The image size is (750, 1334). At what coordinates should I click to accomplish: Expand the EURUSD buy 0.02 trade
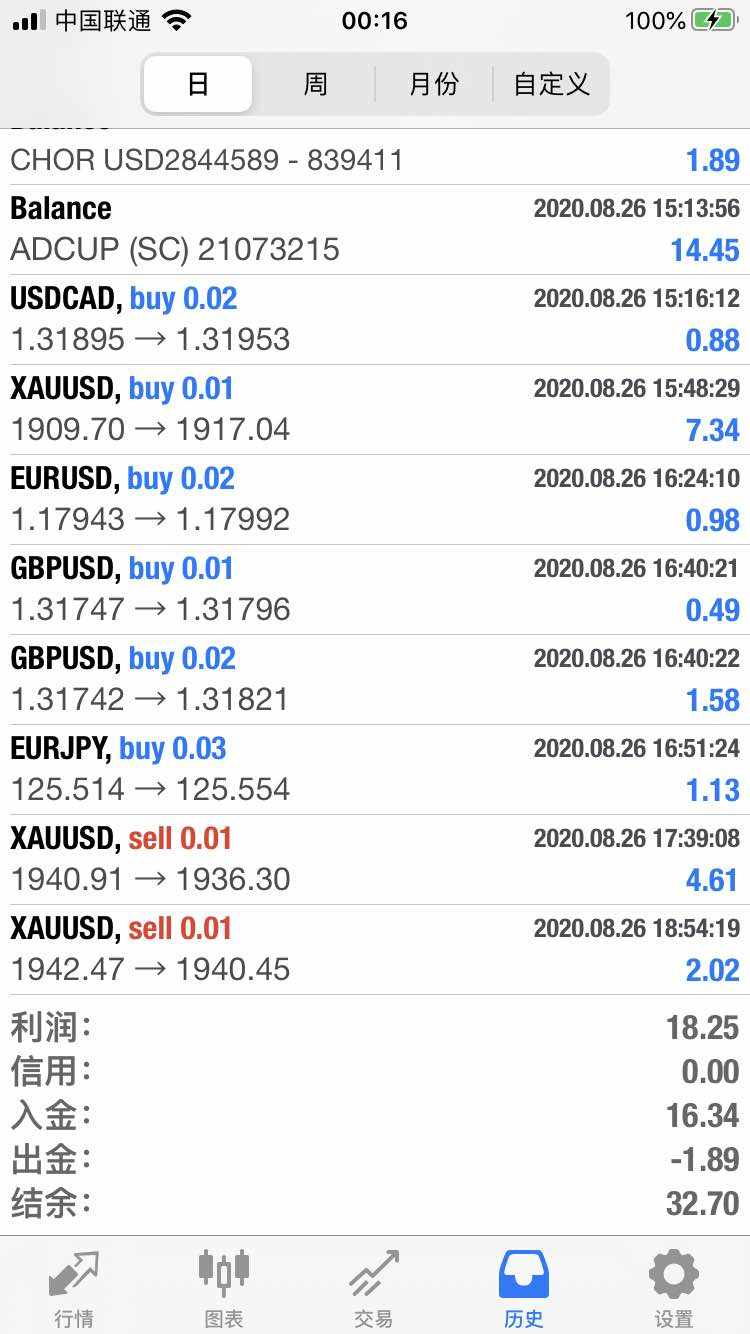[x=375, y=499]
